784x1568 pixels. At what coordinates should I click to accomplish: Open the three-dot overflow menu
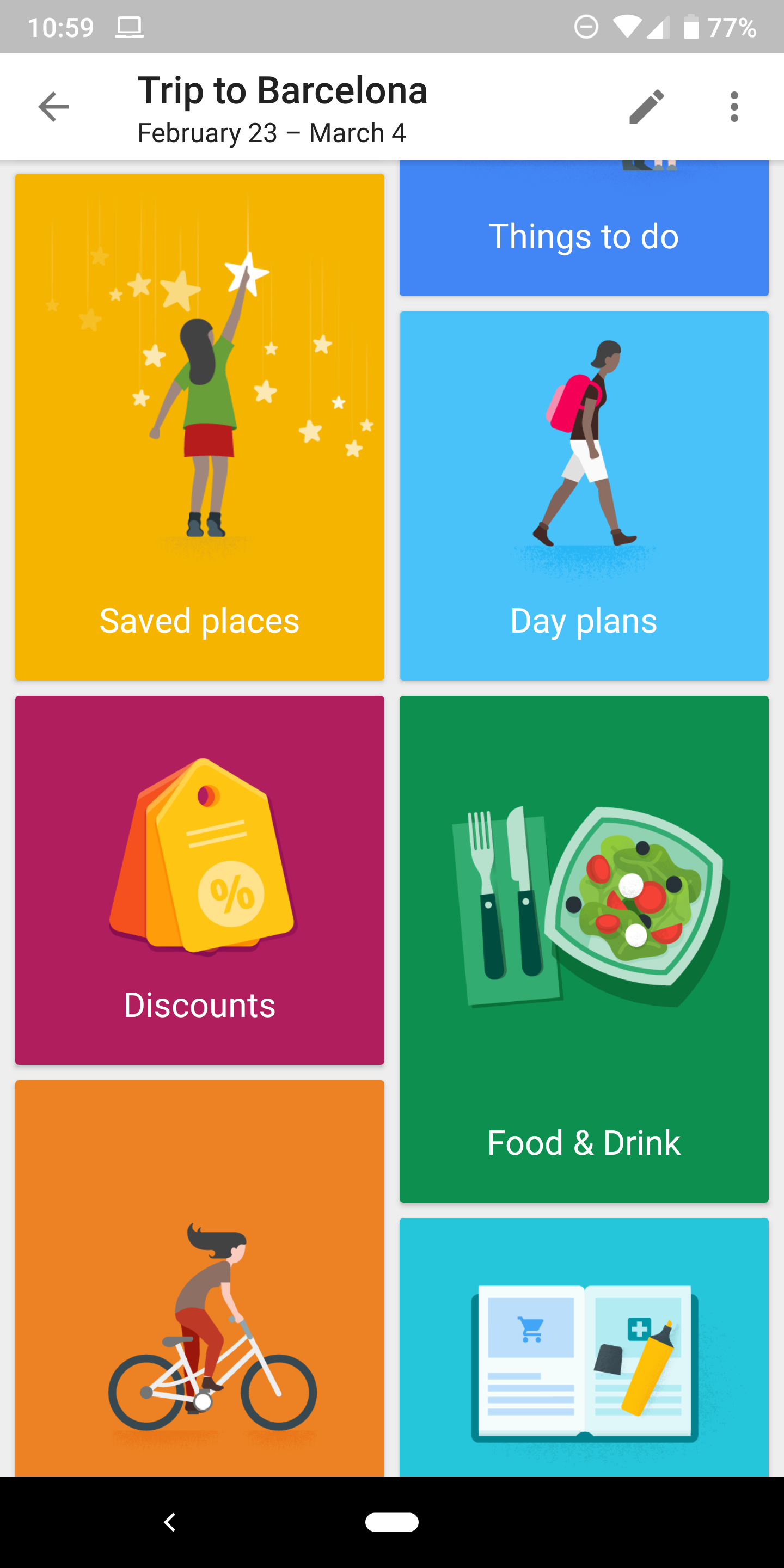734,107
